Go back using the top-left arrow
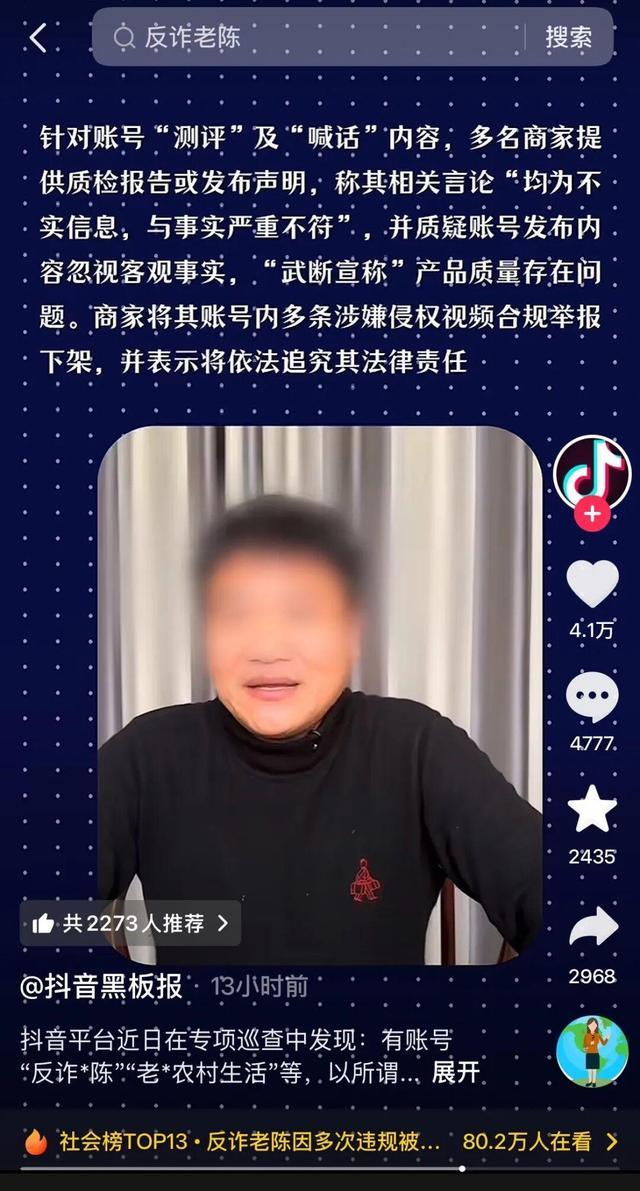Screen dimensions: 640x1191 38,38
